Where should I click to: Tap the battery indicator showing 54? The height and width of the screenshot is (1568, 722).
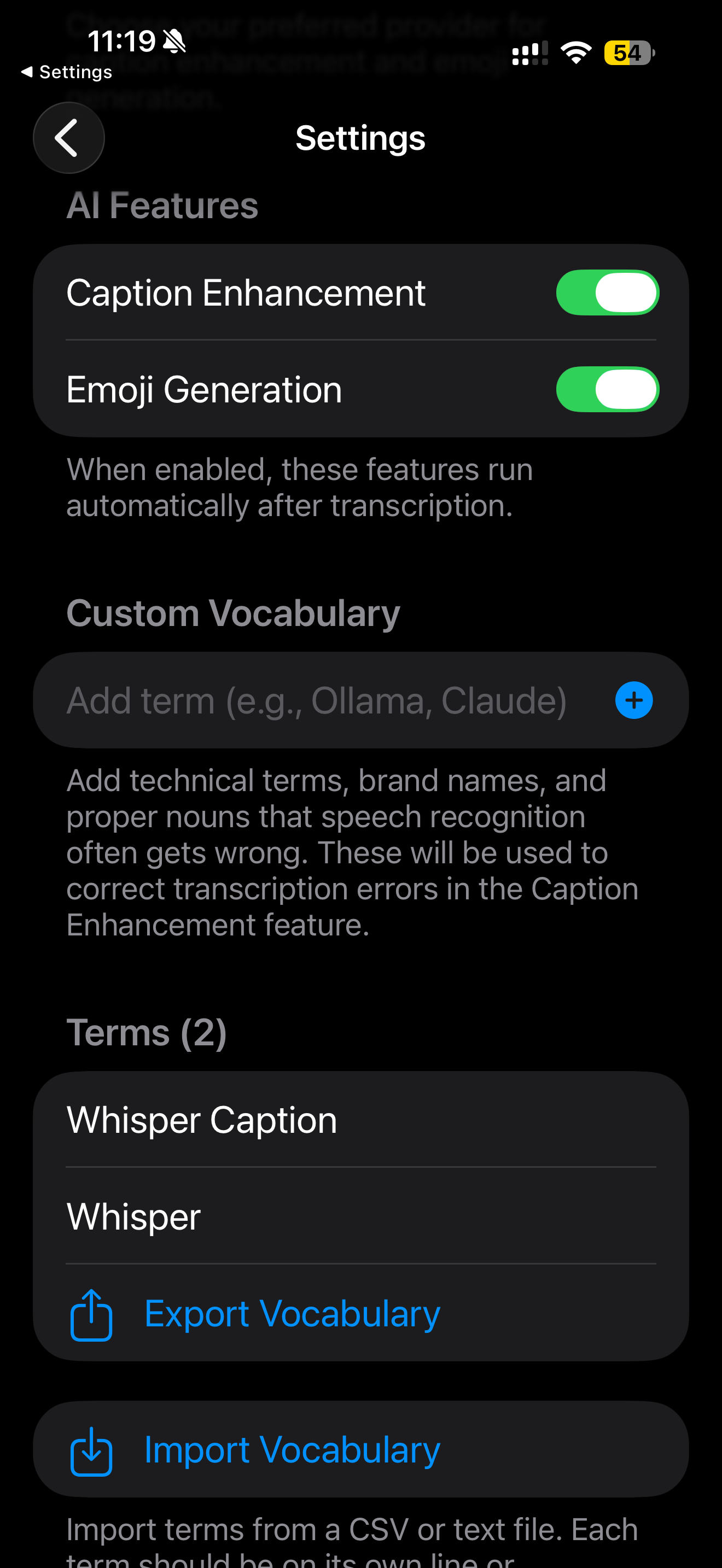point(626,53)
